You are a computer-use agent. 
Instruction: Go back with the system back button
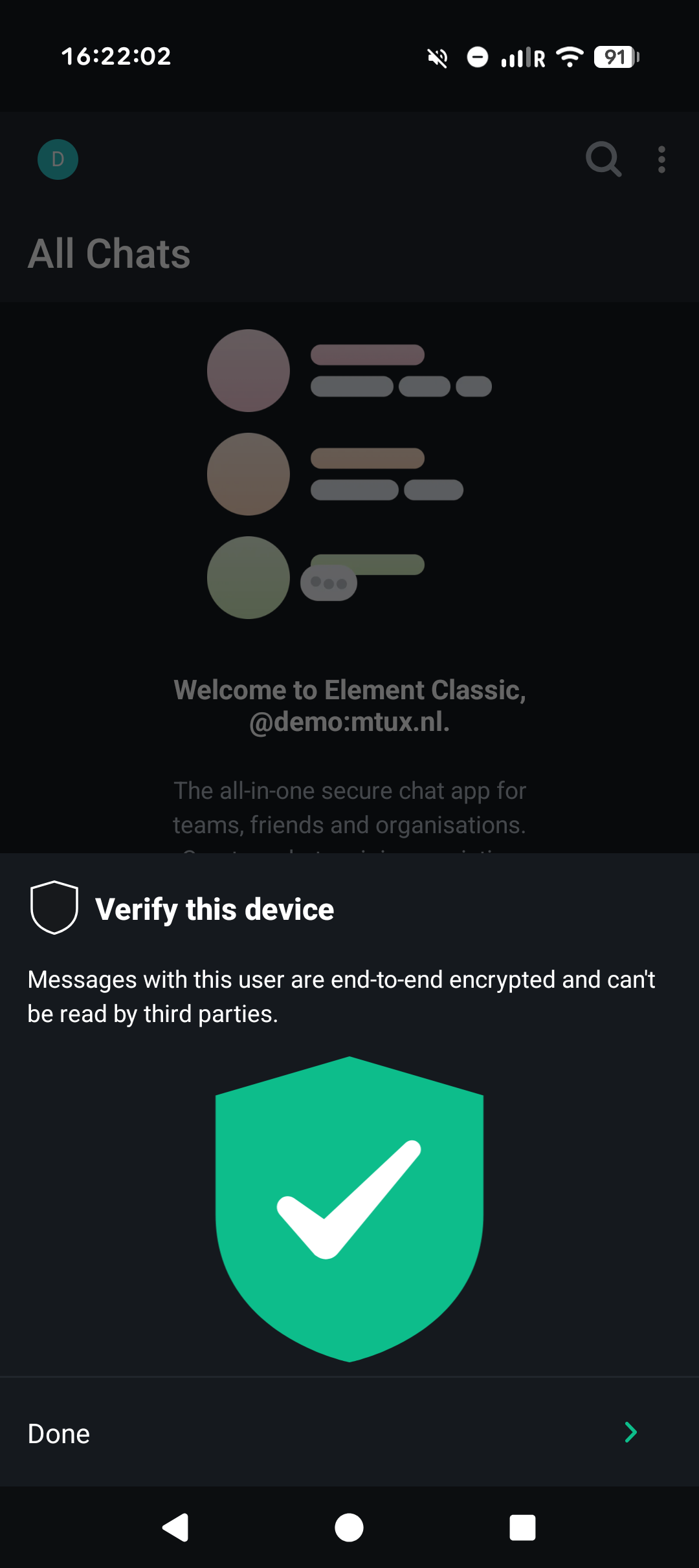point(175,1528)
